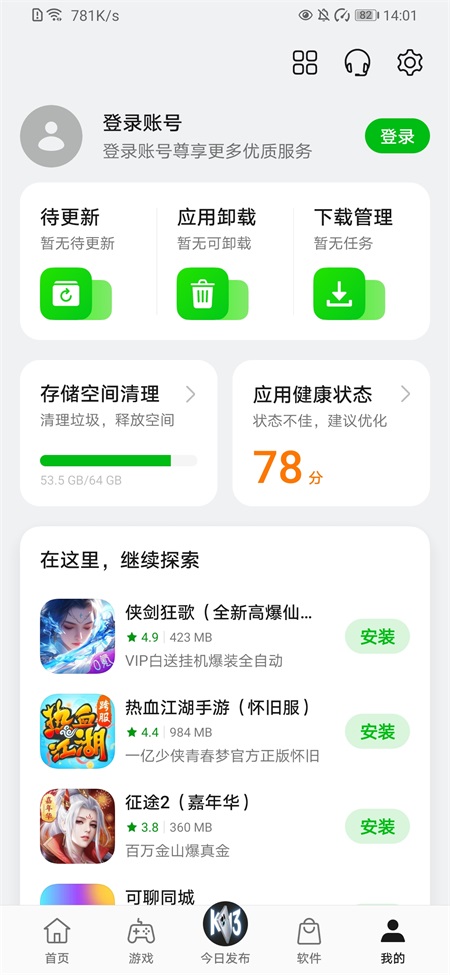Open the 存储空间清理 card
This screenshot has height=975, width=450.
tap(119, 433)
